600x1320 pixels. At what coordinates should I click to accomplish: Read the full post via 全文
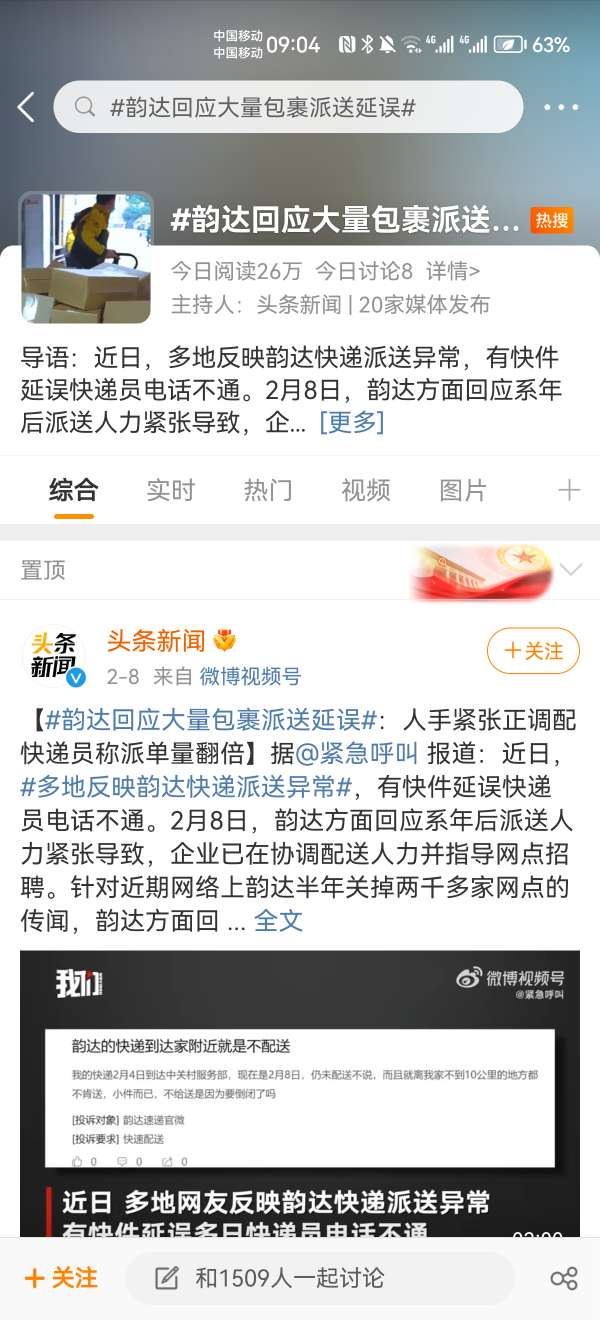278,919
